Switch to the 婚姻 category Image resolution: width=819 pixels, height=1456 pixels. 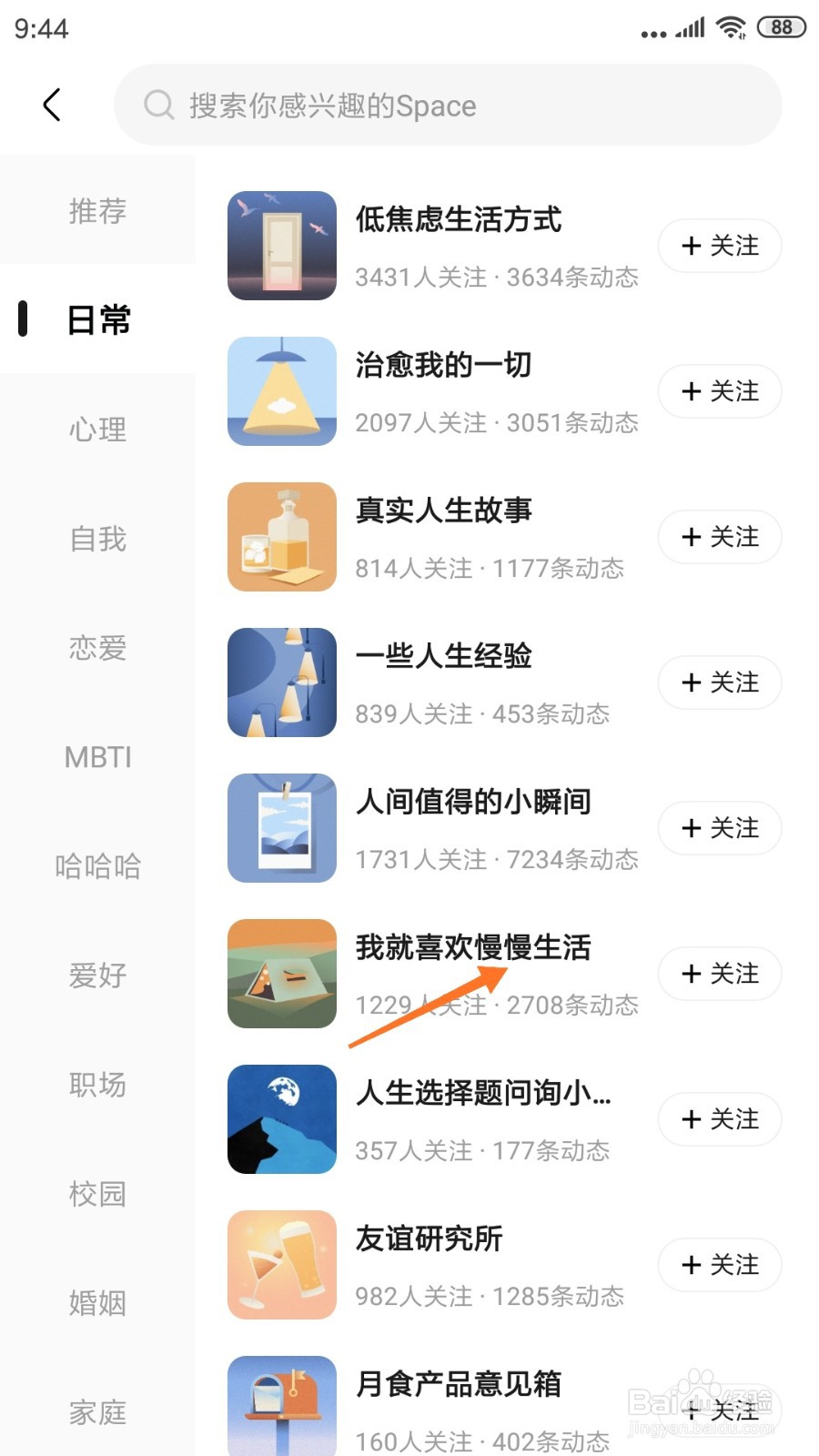[97, 1303]
